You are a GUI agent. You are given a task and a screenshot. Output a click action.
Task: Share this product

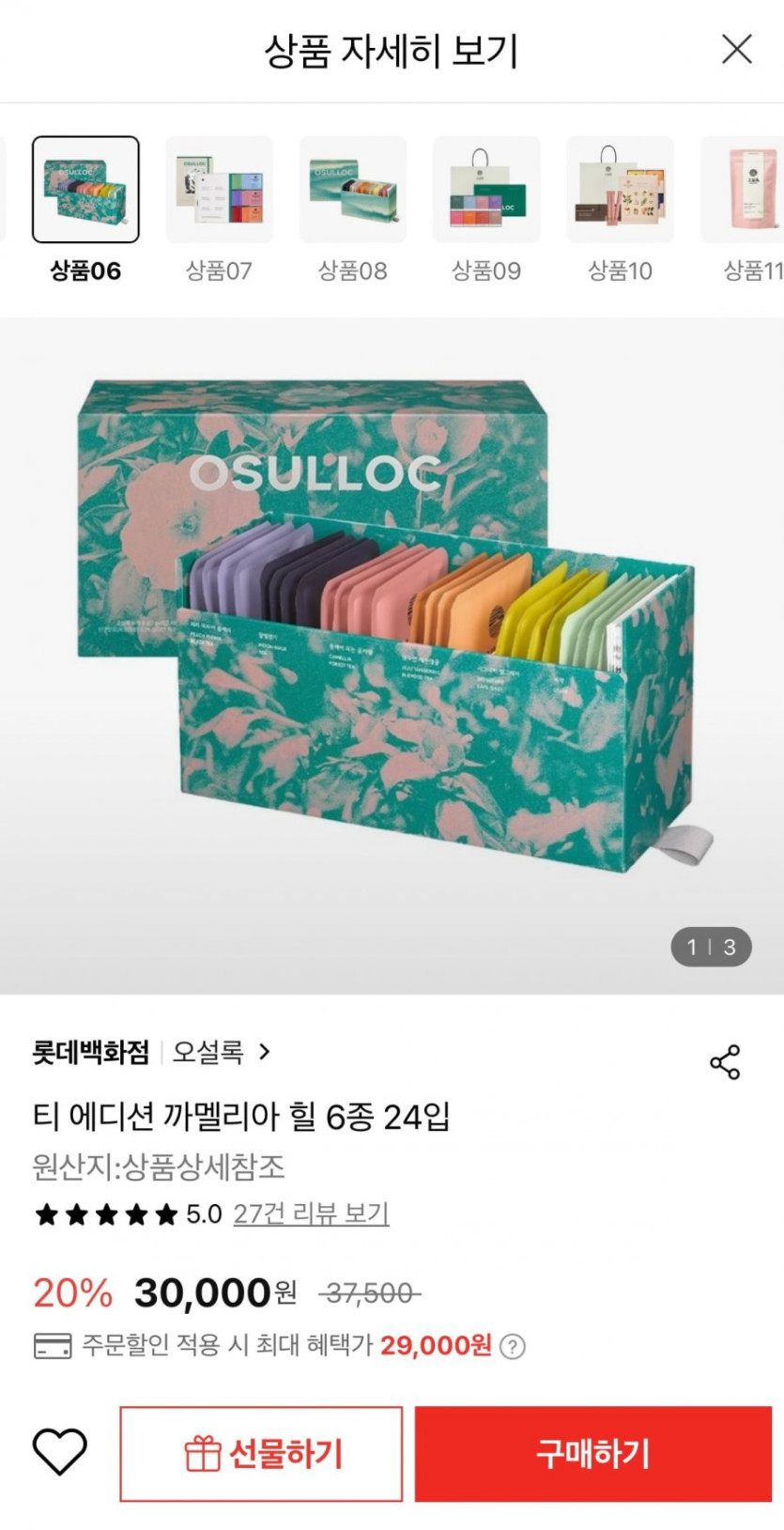(725, 1062)
